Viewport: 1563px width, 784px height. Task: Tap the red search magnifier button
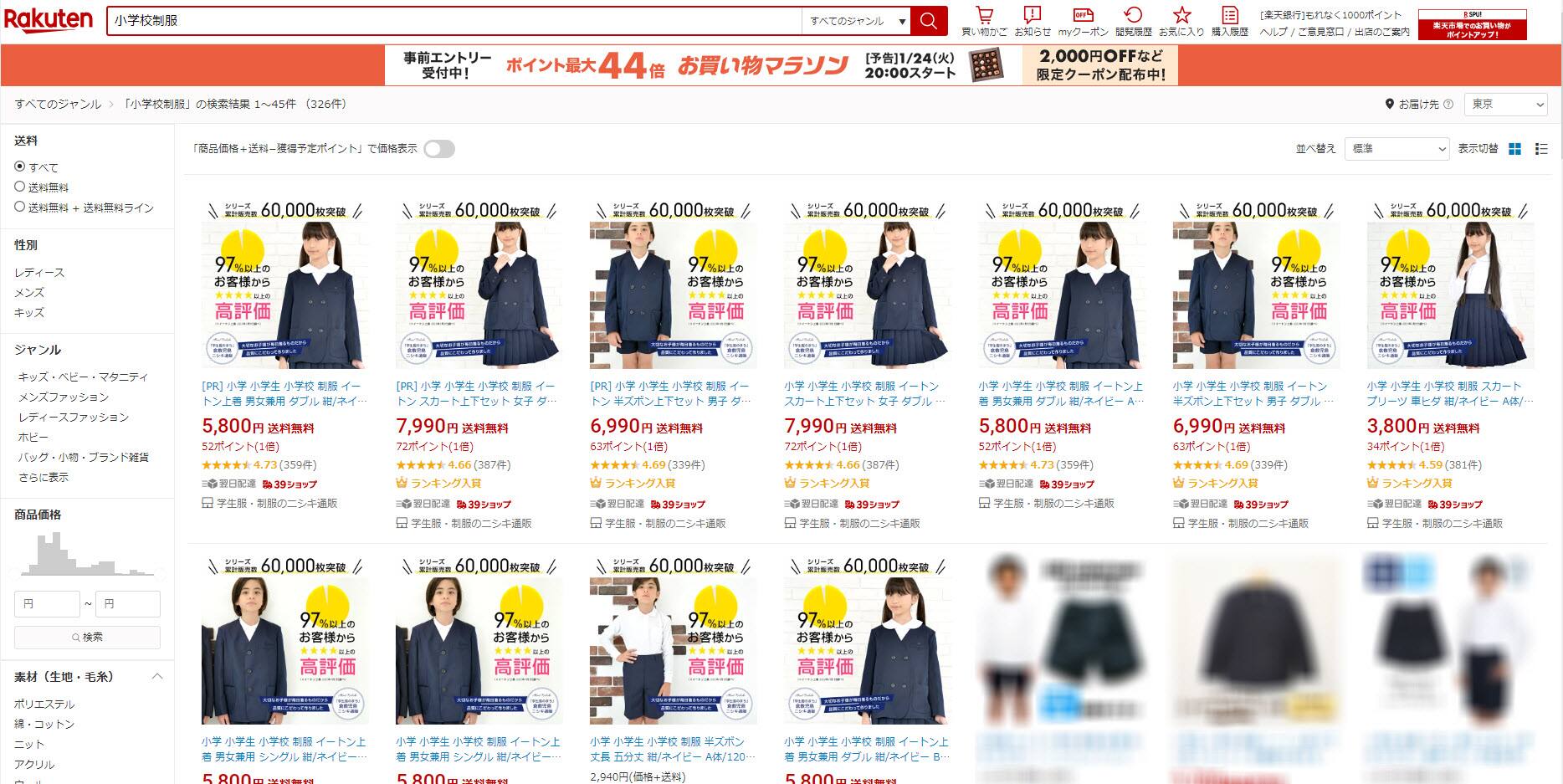(x=928, y=21)
